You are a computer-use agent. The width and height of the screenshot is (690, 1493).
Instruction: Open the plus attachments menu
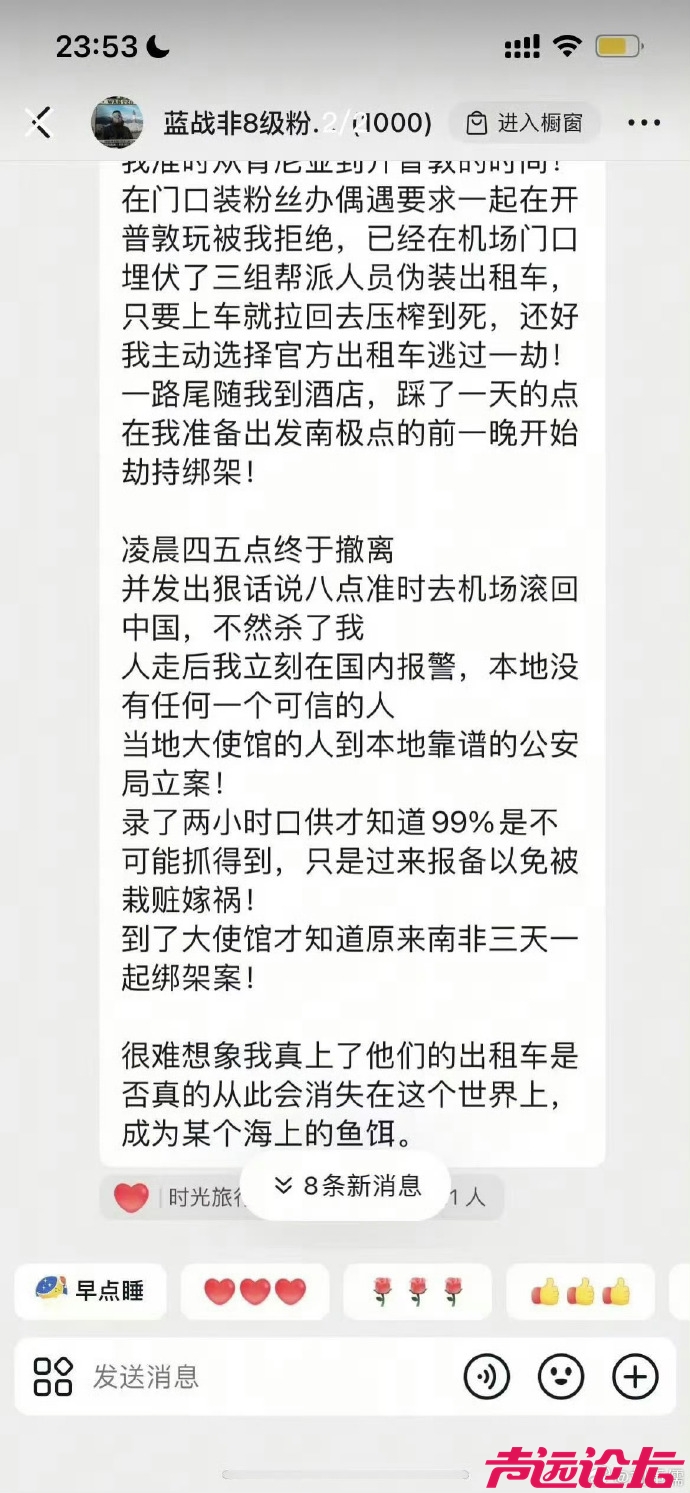click(x=635, y=1377)
